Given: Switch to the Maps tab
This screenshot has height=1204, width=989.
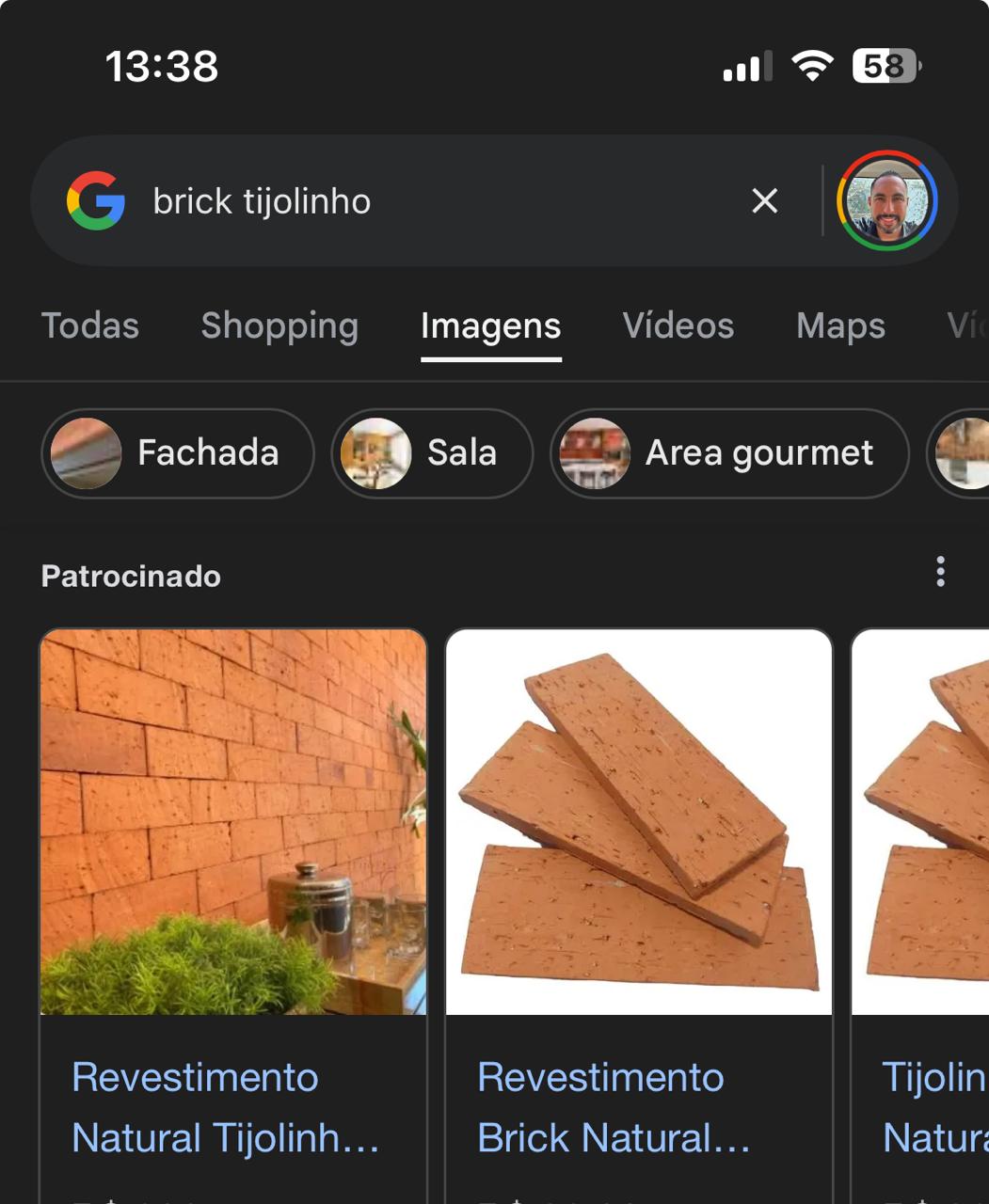Looking at the screenshot, I should [x=840, y=325].
